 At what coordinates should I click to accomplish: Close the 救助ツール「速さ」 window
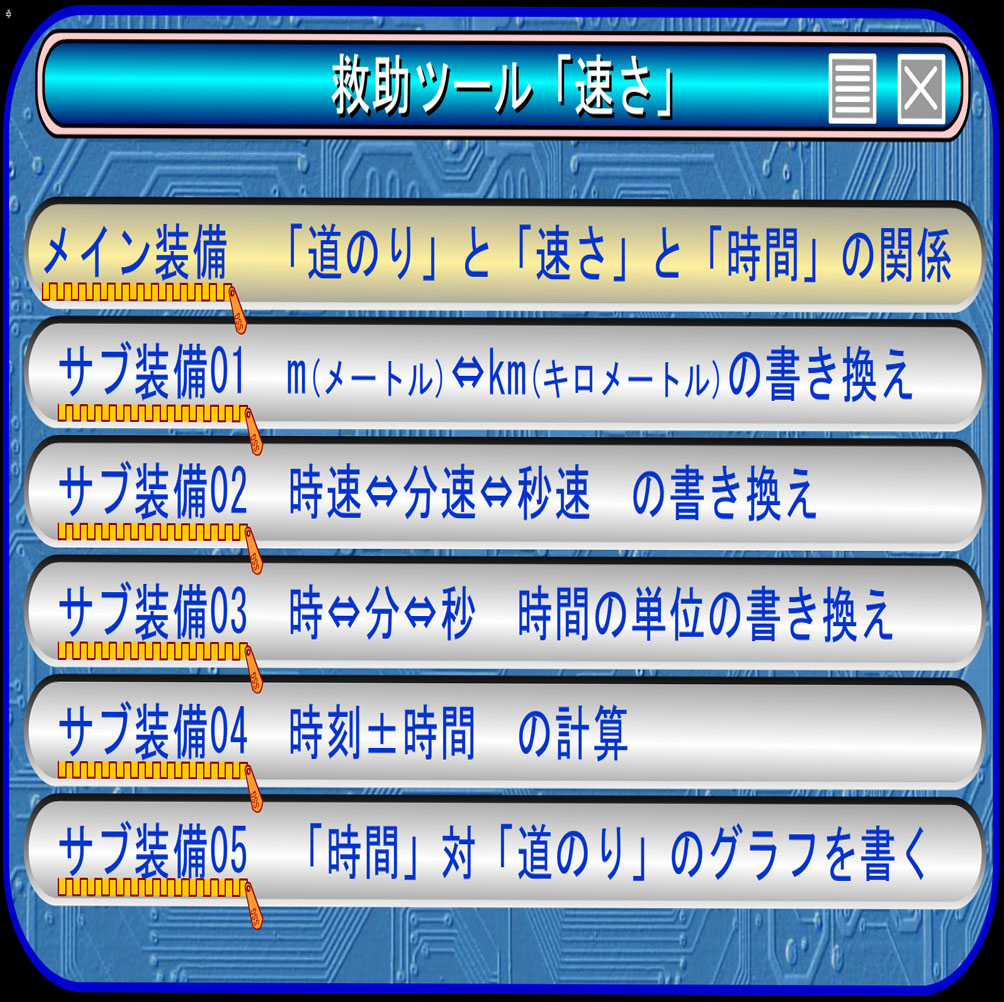coord(921,89)
